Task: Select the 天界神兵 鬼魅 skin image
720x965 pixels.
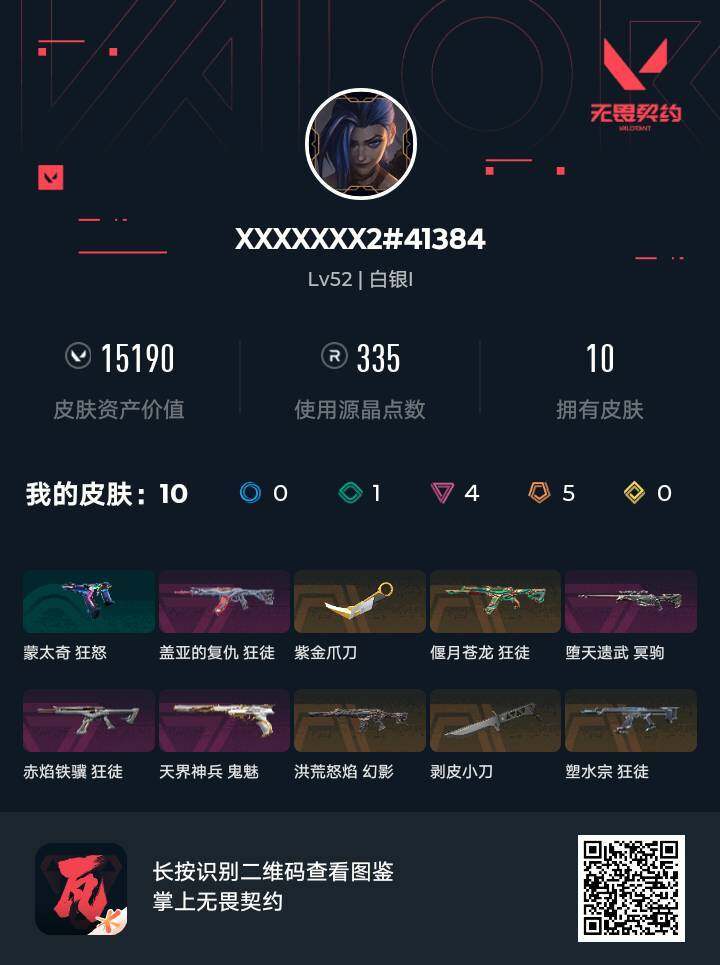Action: (223, 720)
